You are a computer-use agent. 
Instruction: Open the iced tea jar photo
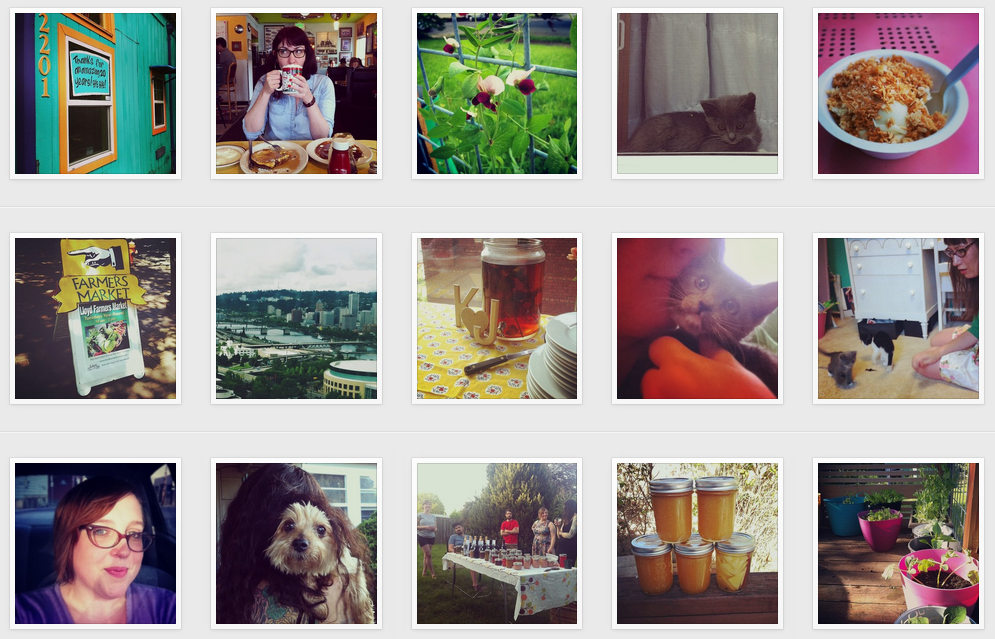tap(497, 319)
